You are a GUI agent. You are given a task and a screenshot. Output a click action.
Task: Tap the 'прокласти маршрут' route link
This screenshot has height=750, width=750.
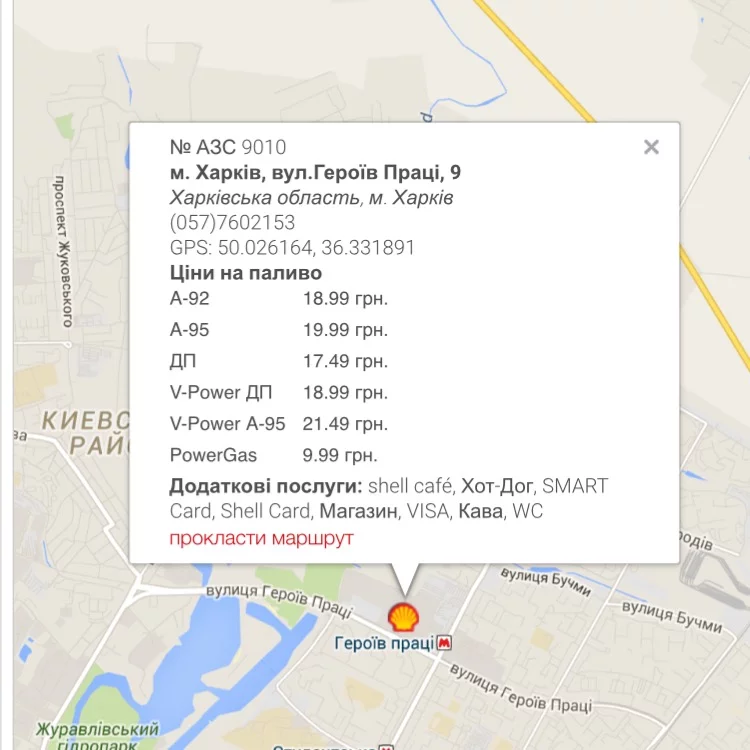point(261,539)
